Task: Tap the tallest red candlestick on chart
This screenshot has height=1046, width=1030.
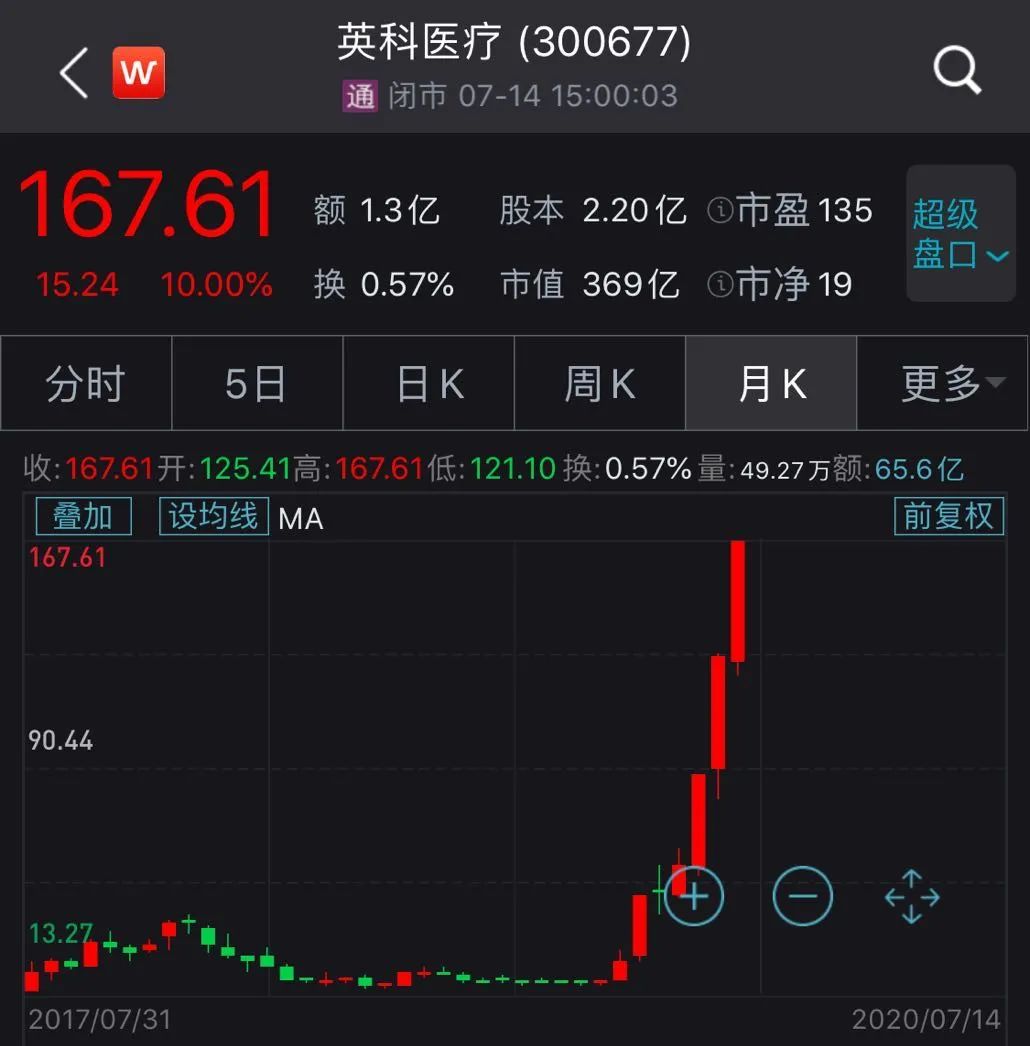Action: tap(739, 600)
